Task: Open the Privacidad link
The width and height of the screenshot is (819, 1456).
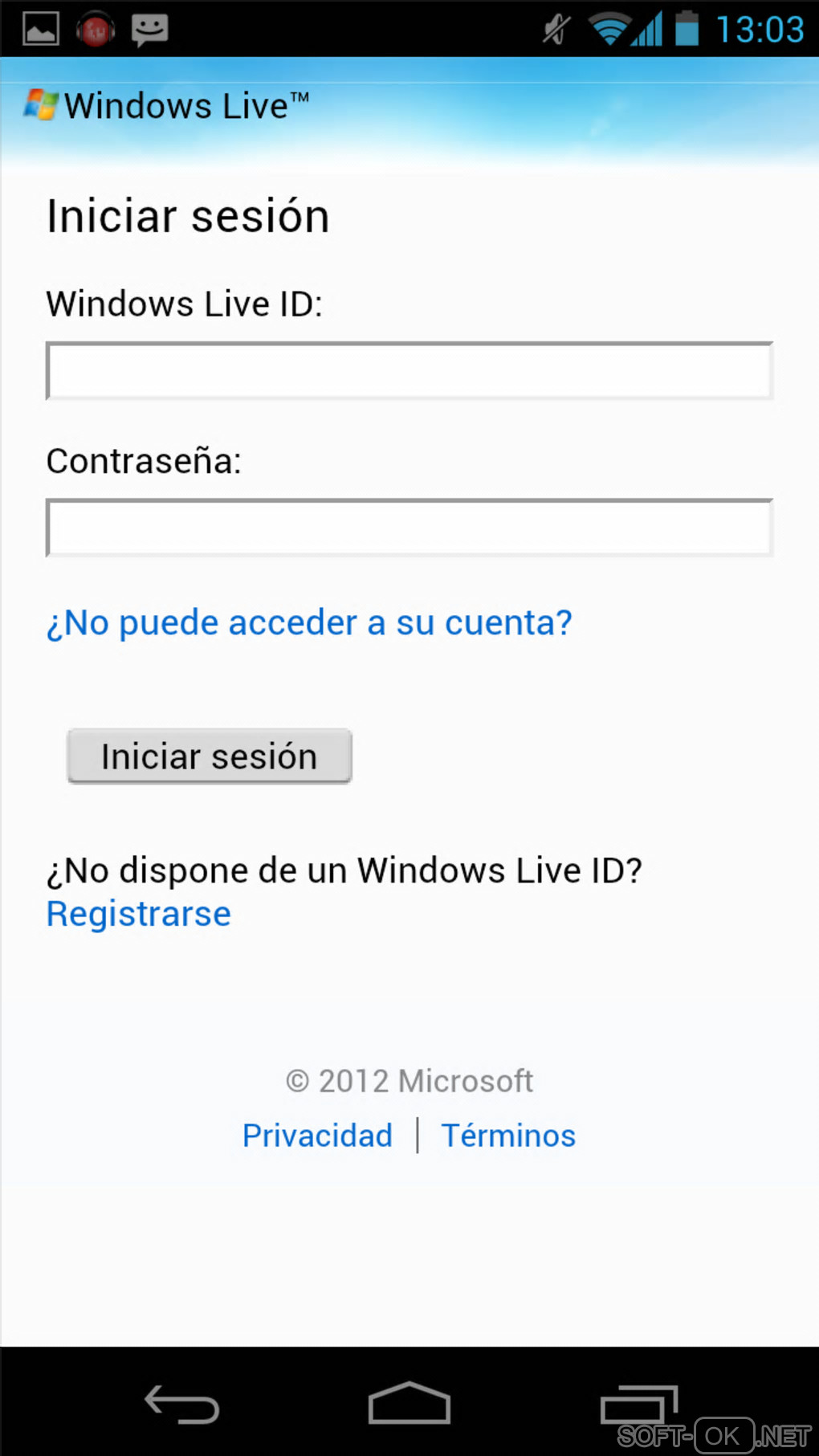Action: [x=317, y=1136]
